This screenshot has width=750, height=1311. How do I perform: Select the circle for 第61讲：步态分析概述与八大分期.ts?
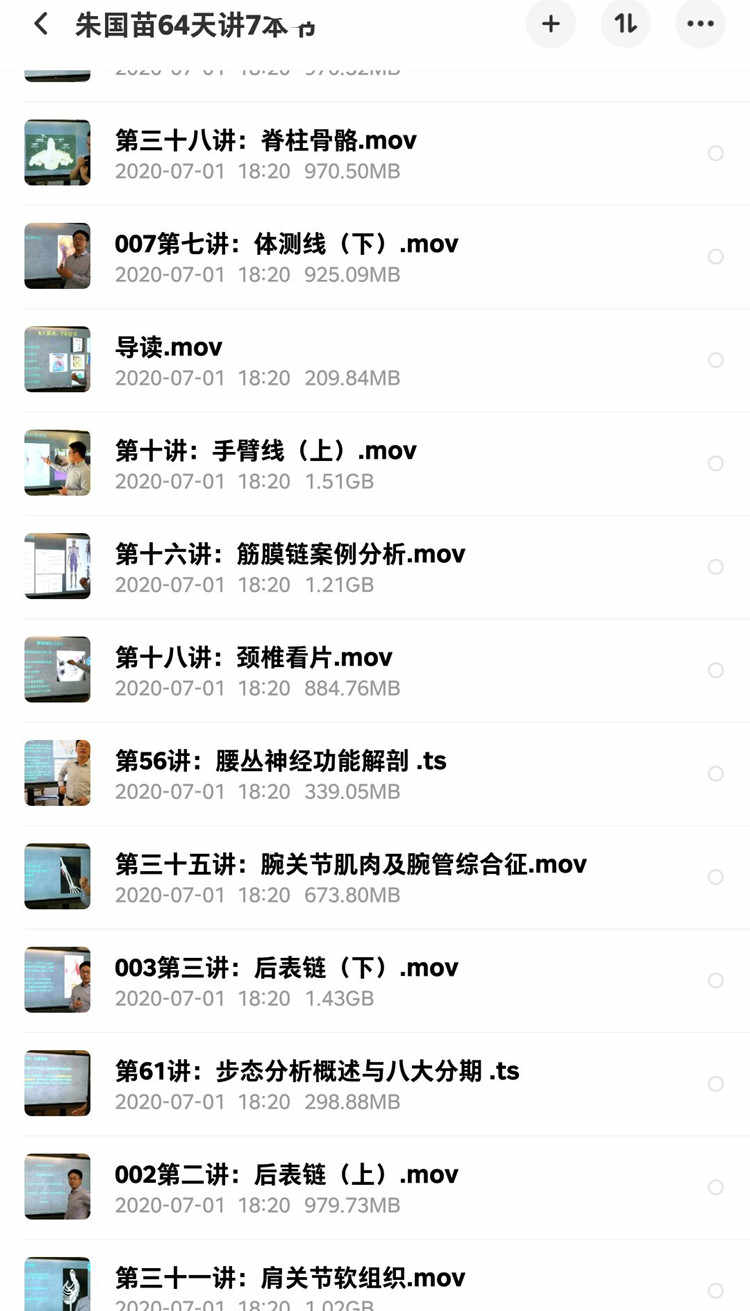tap(716, 1083)
